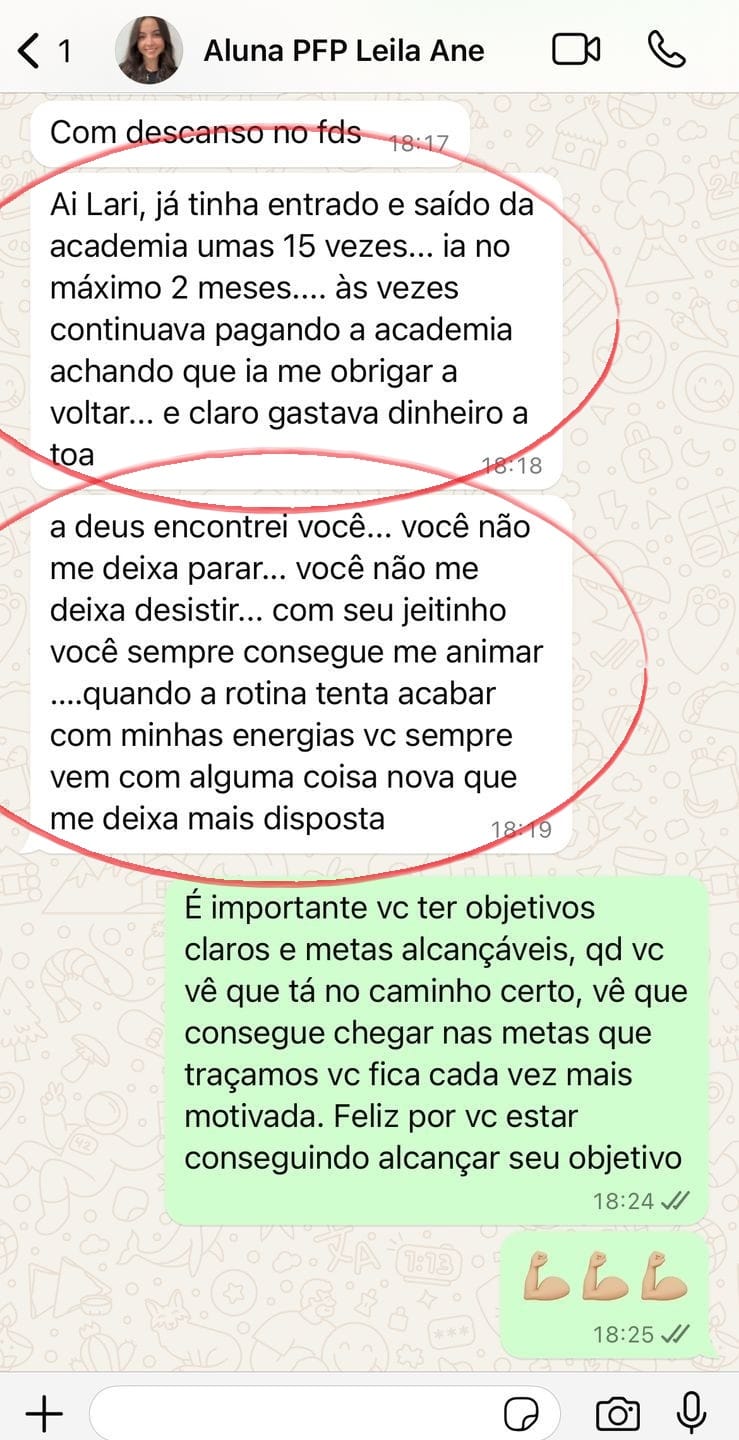The height and width of the screenshot is (1440, 739).
Task: Open Aluna PFP Leila Ane's profile photo
Action: coord(149,50)
